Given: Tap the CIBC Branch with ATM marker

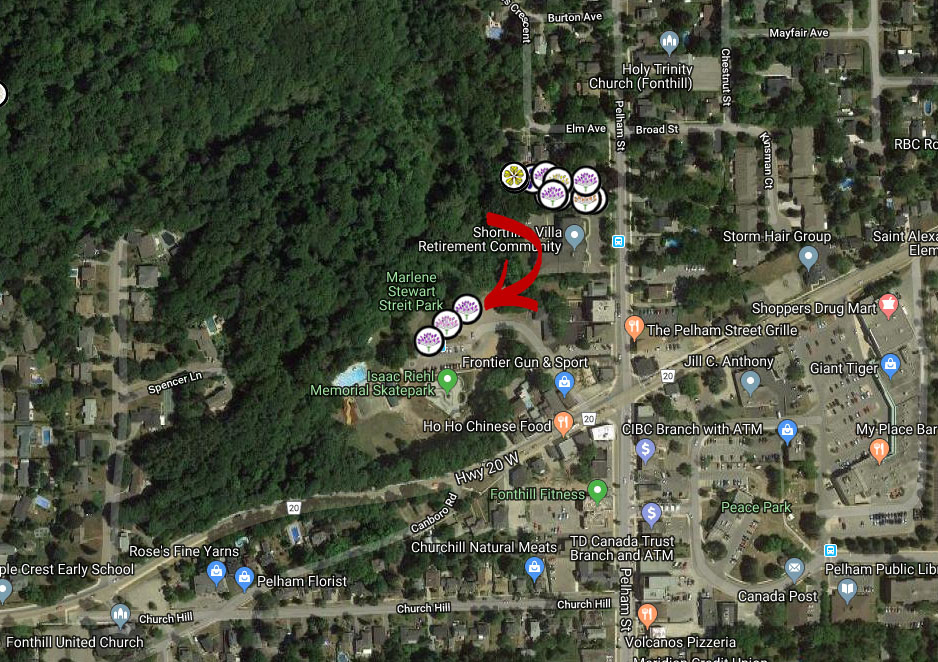Looking at the screenshot, I should pyautogui.click(x=645, y=450).
